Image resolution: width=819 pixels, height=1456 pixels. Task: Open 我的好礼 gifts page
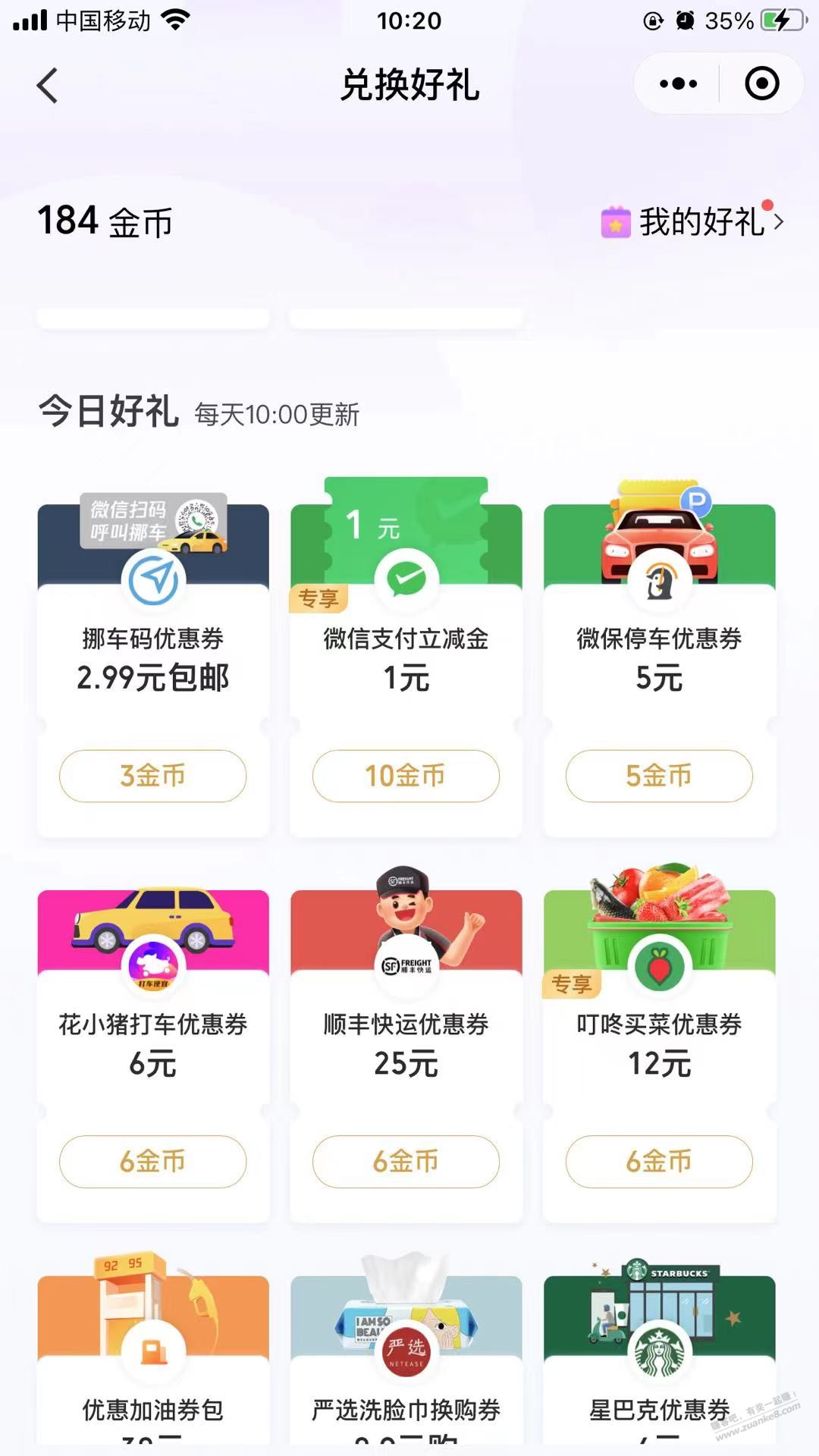(x=693, y=222)
